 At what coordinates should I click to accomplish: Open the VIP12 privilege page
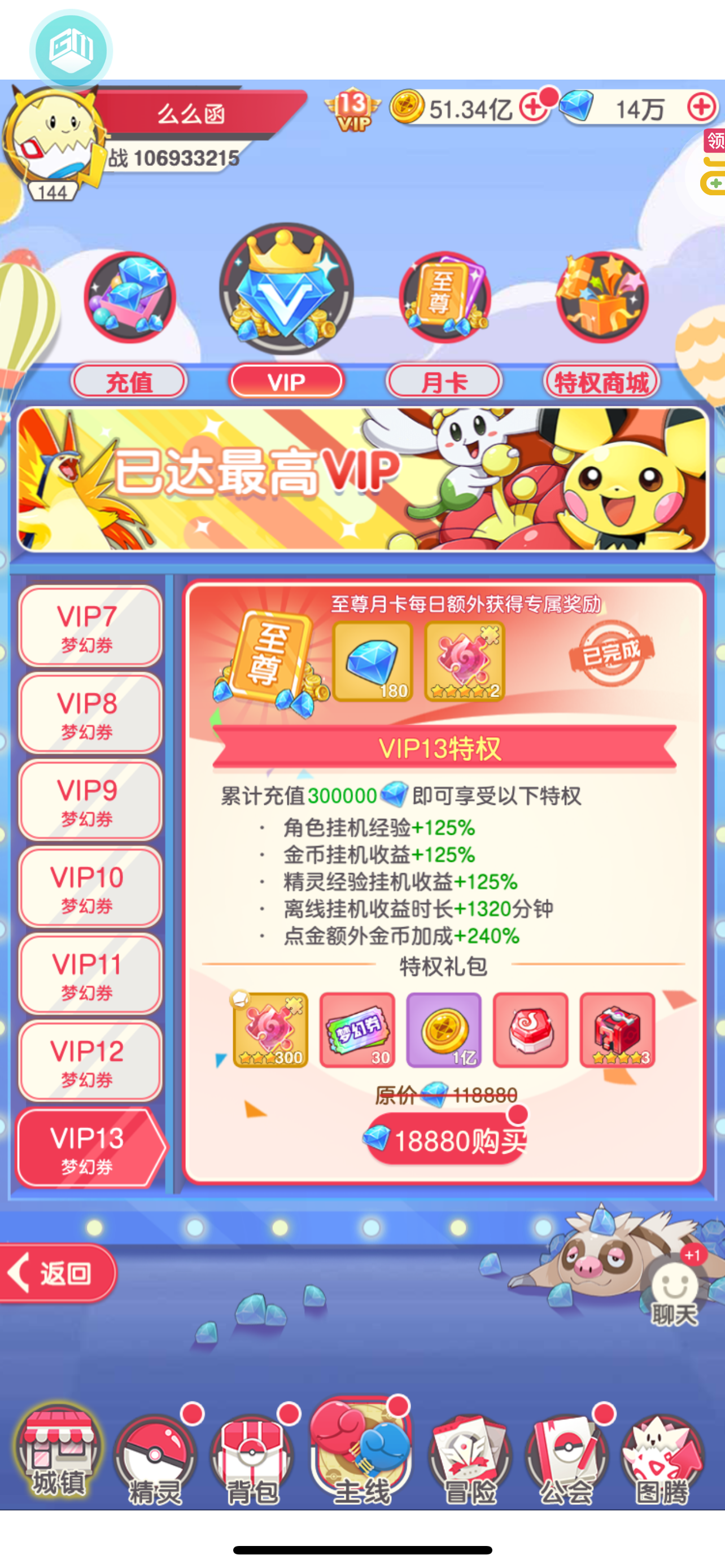89,1062
